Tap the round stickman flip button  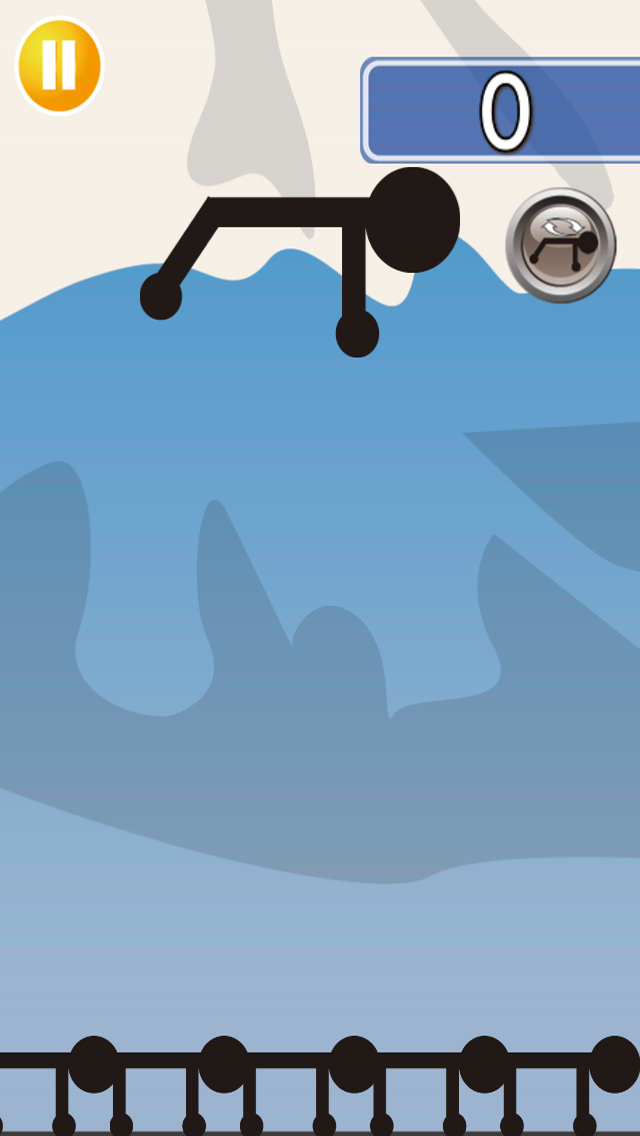pyautogui.click(x=560, y=245)
